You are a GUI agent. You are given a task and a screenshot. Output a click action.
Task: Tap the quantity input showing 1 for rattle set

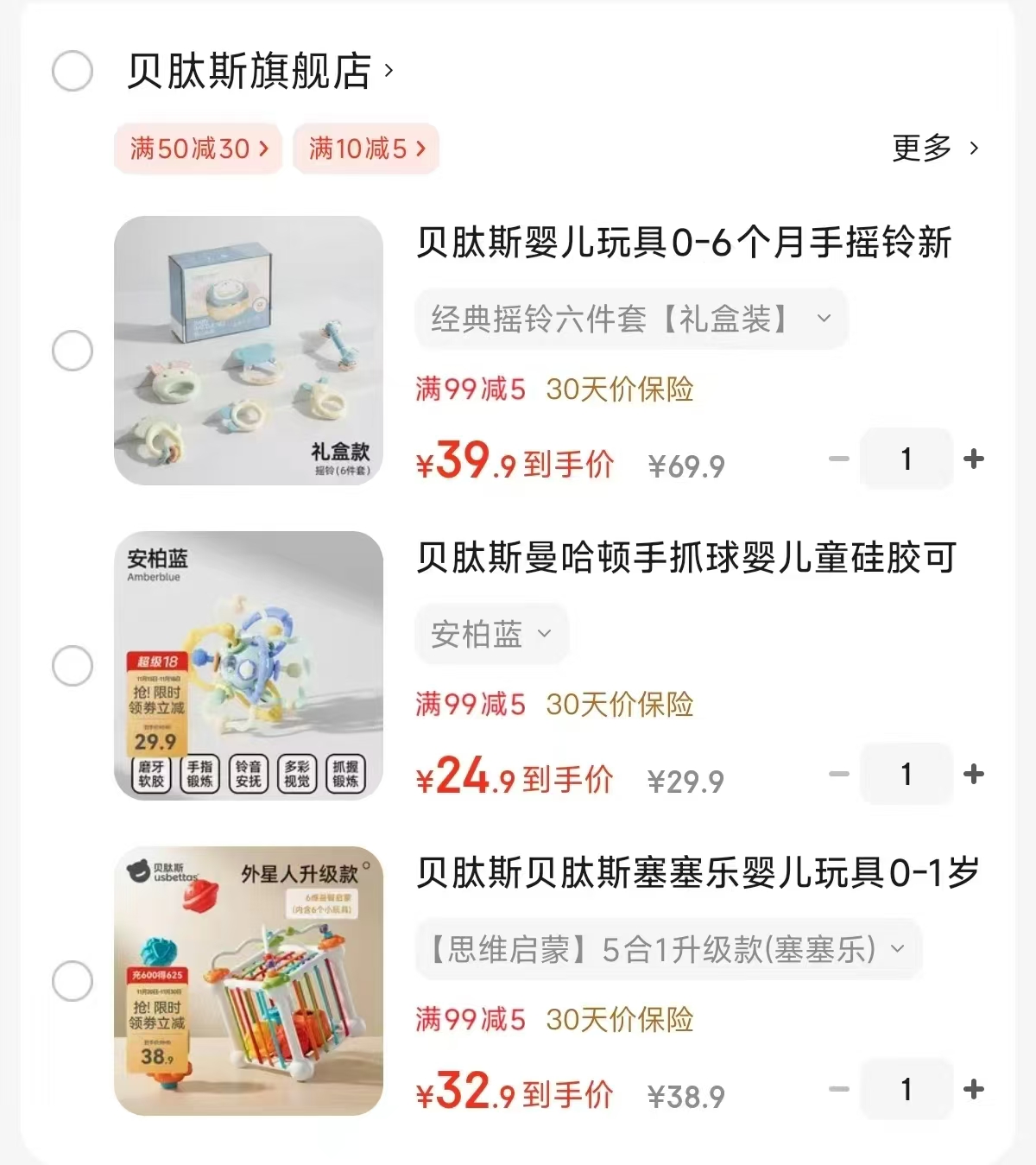tap(906, 459)
